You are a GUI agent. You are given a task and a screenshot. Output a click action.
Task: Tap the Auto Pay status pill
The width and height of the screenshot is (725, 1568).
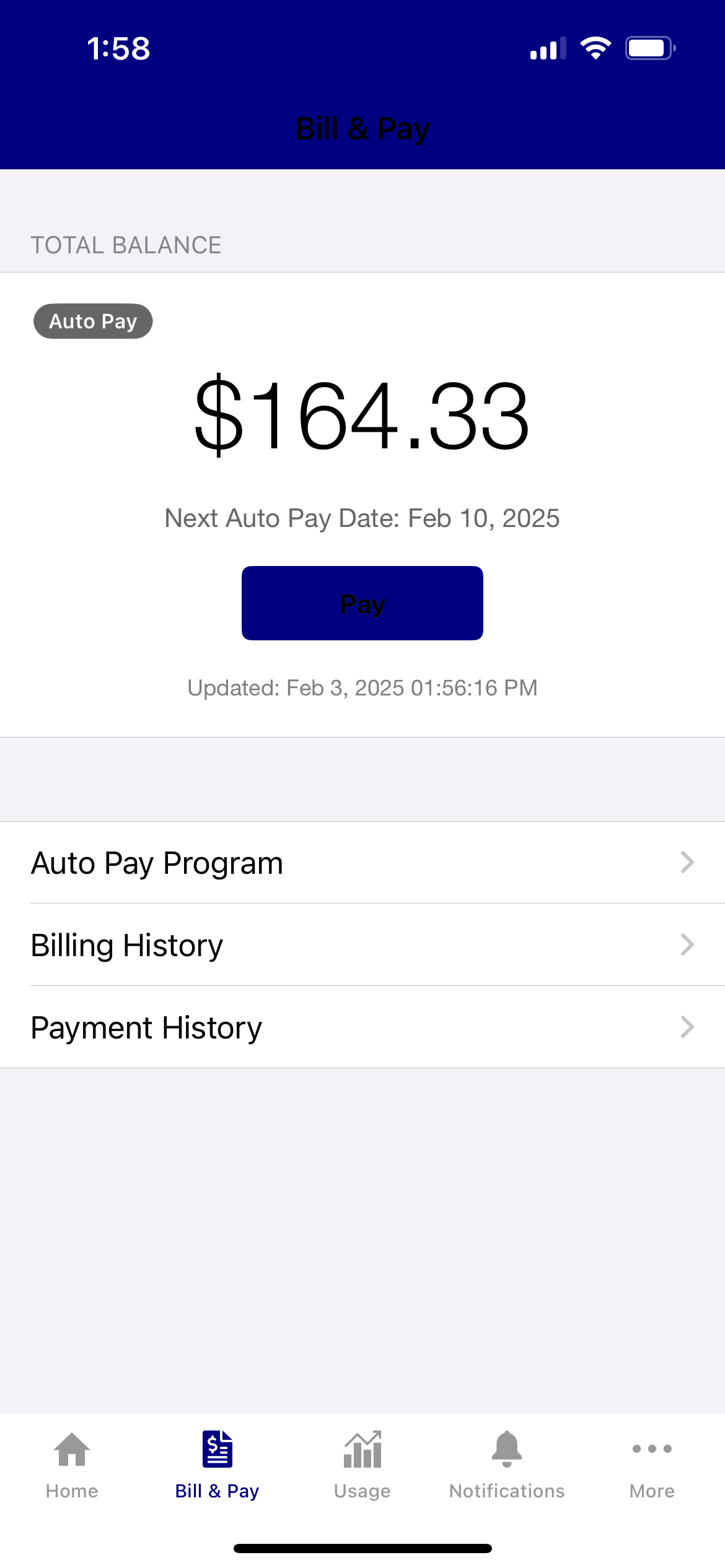click(92, 321)
